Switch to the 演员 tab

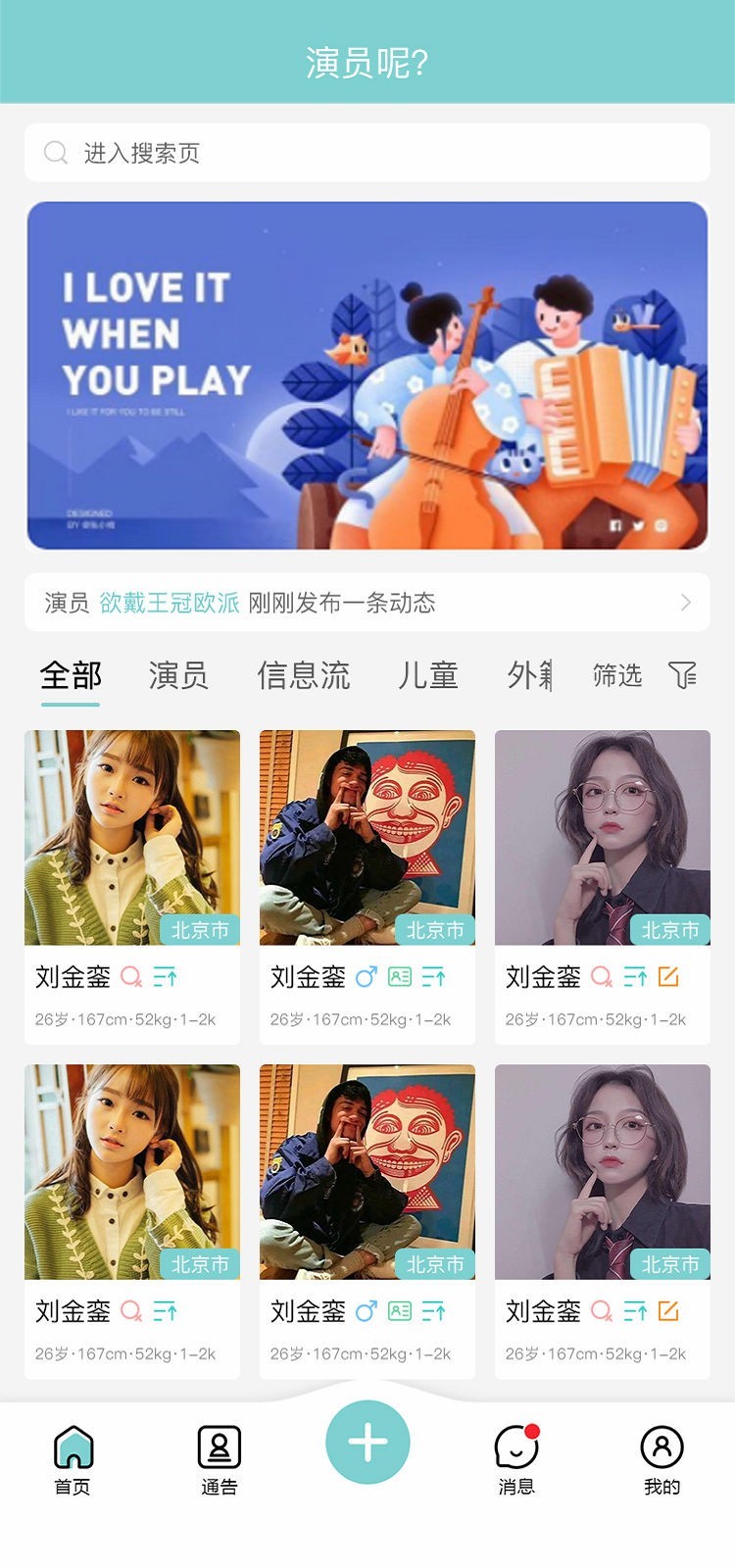point(178,675)
